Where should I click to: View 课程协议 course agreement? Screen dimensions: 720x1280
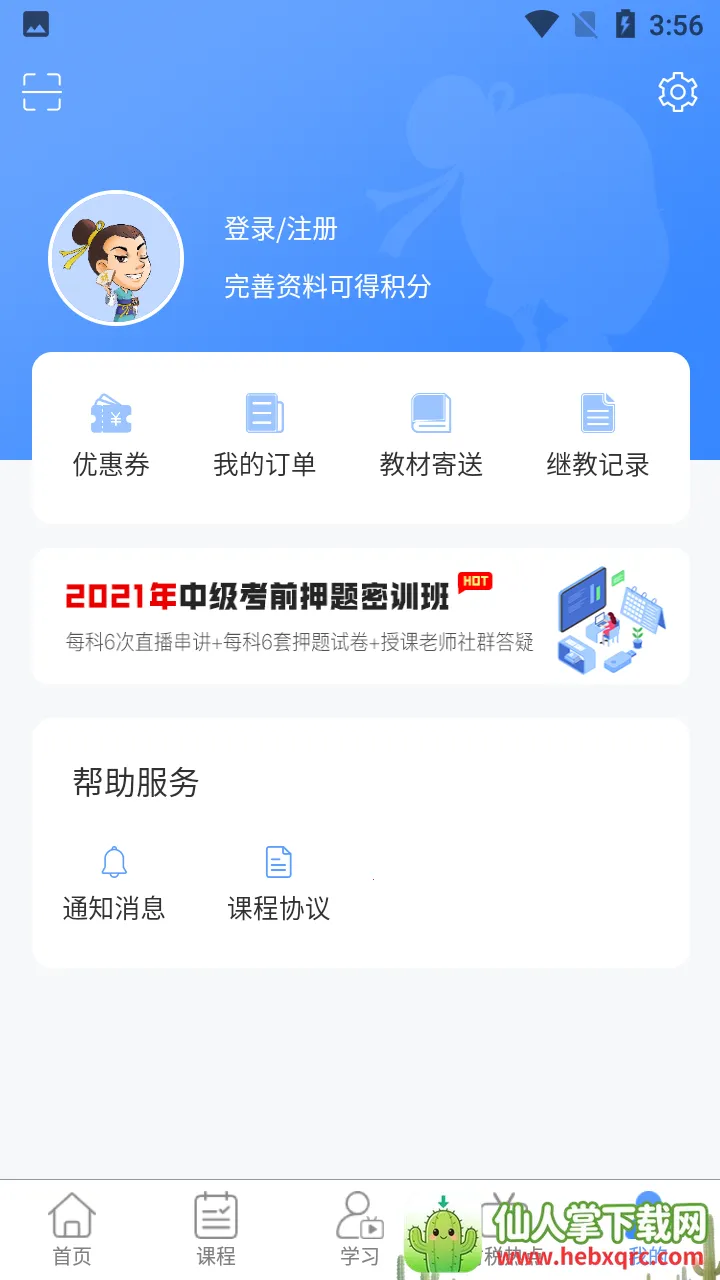tap(278, 882)
